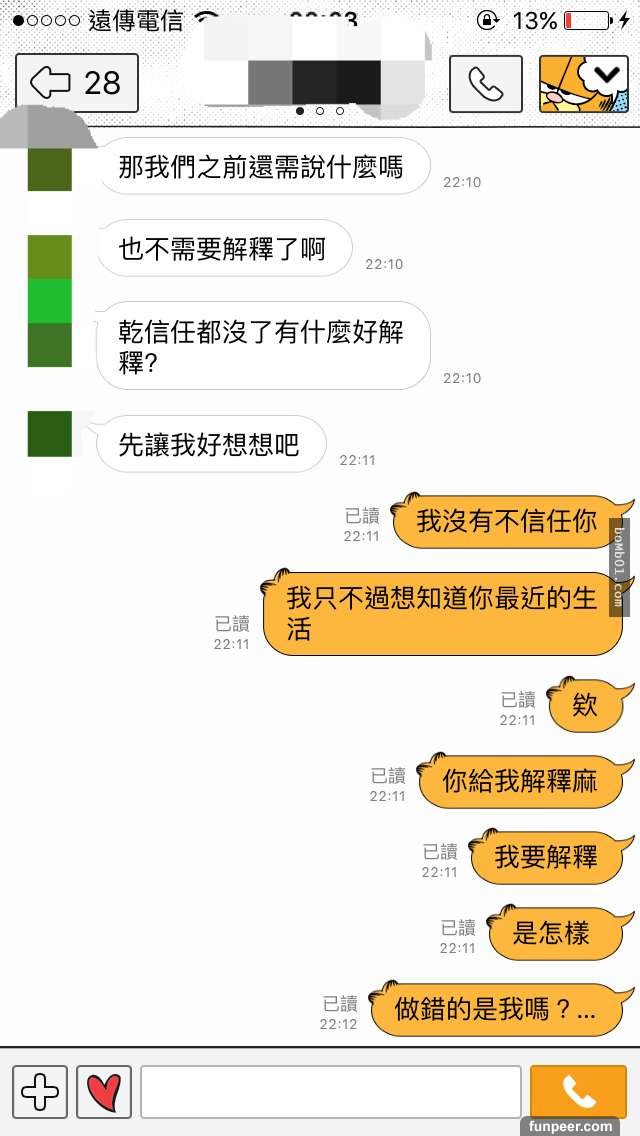This screenshot has width=640, height=1136.
Task: Go back to the chat list
Action: (77, 83)
